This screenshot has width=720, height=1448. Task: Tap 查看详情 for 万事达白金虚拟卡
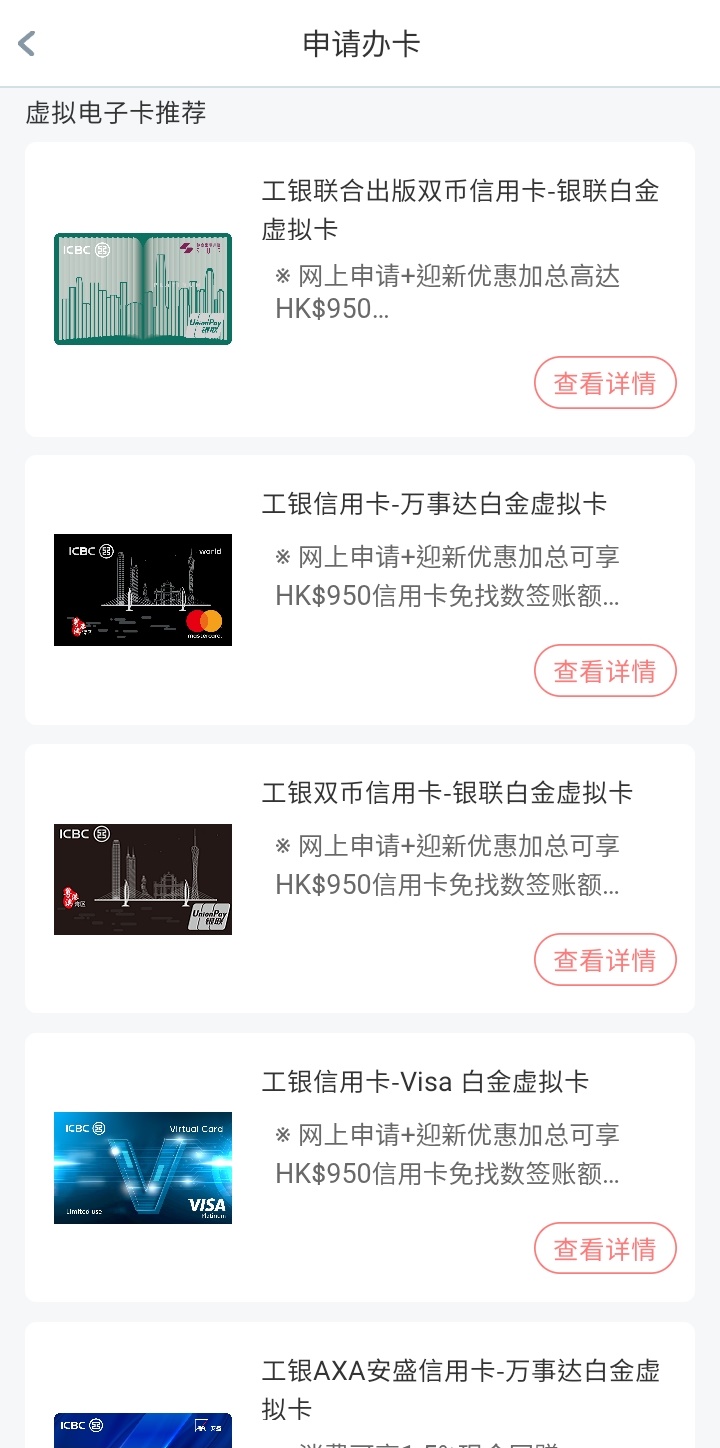605,670
